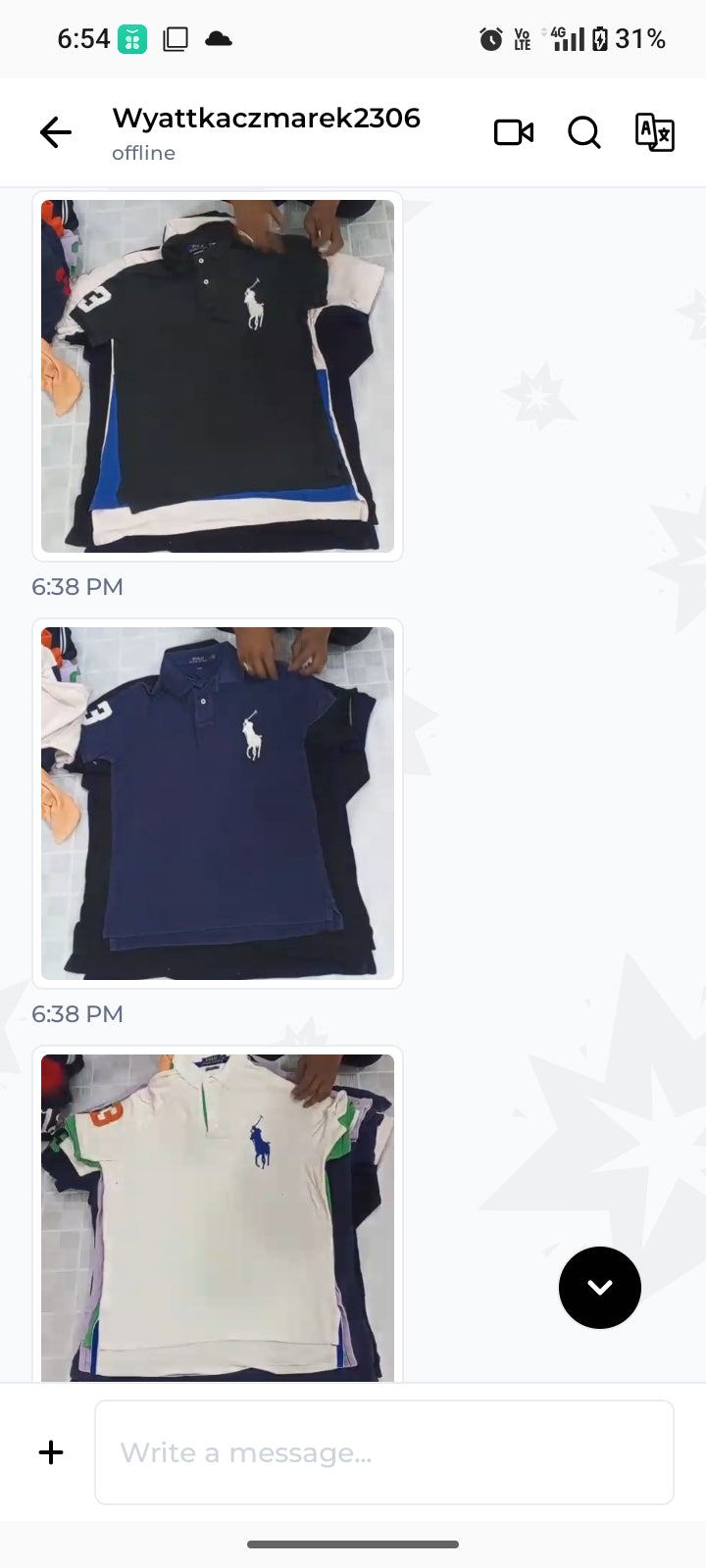Open Wyattkaczmarek2306 contact profile
This screenshot has width=706, height=1568.
266,132
